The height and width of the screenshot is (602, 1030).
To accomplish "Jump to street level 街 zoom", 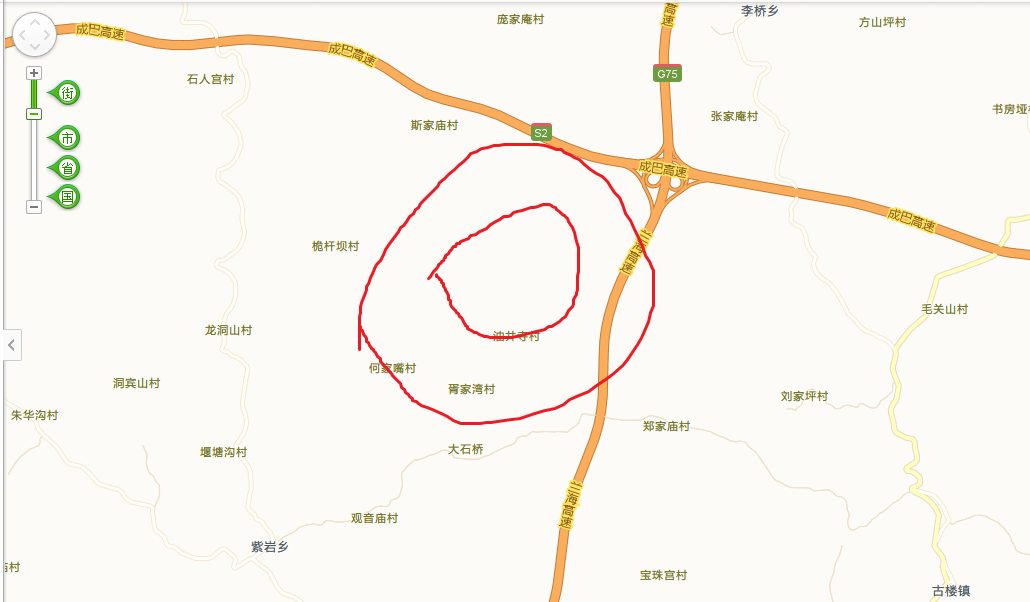I will [67, 93].
